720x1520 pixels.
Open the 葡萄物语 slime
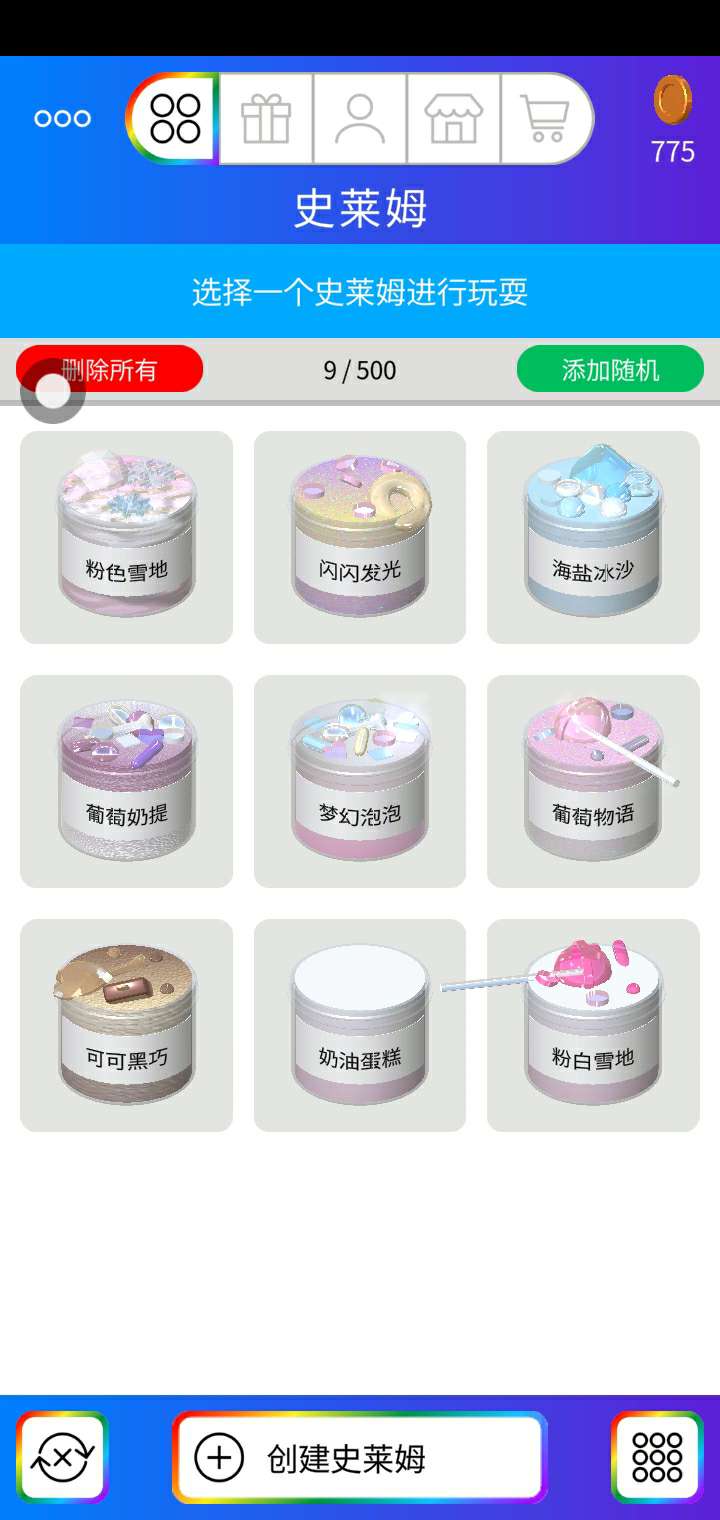[593, 781]
